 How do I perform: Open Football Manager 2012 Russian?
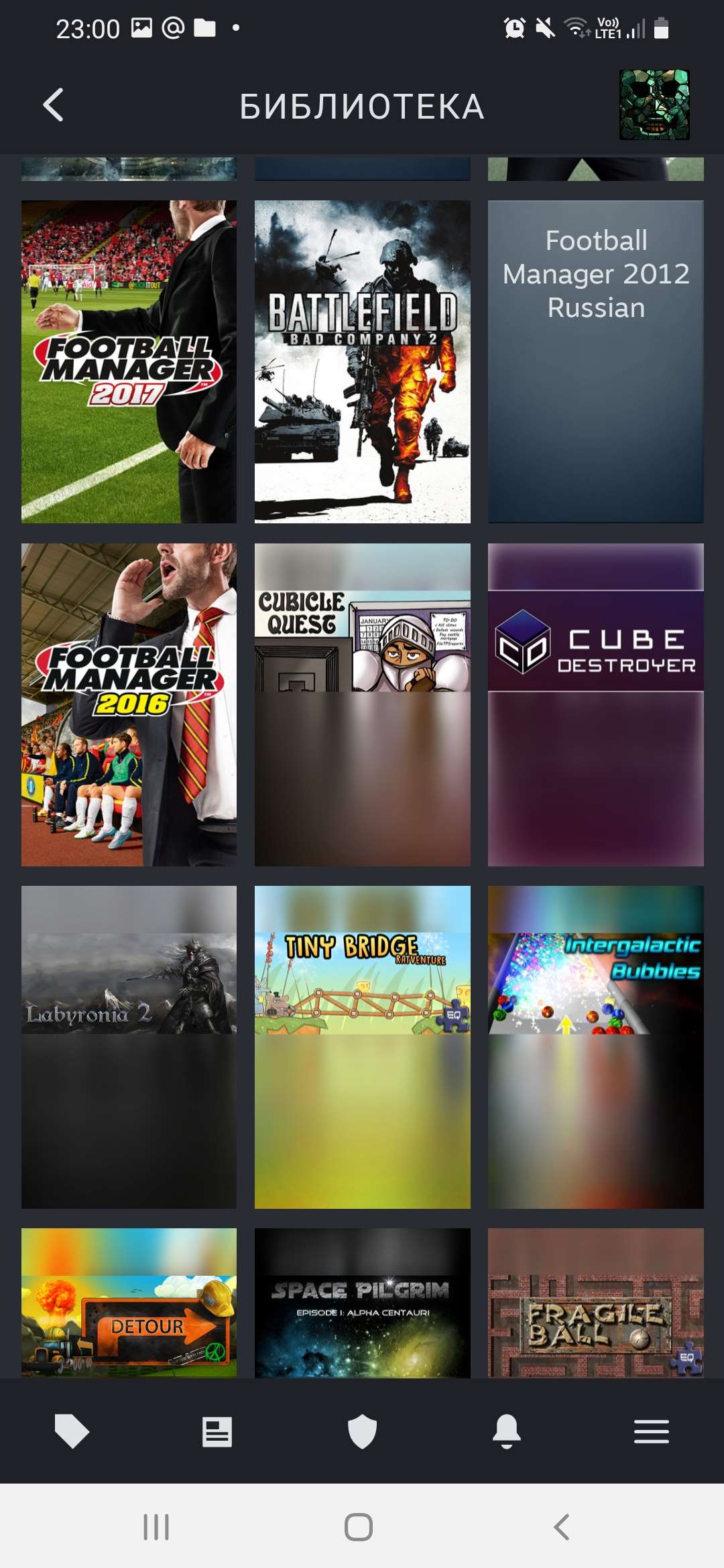[x=595, y=362]
